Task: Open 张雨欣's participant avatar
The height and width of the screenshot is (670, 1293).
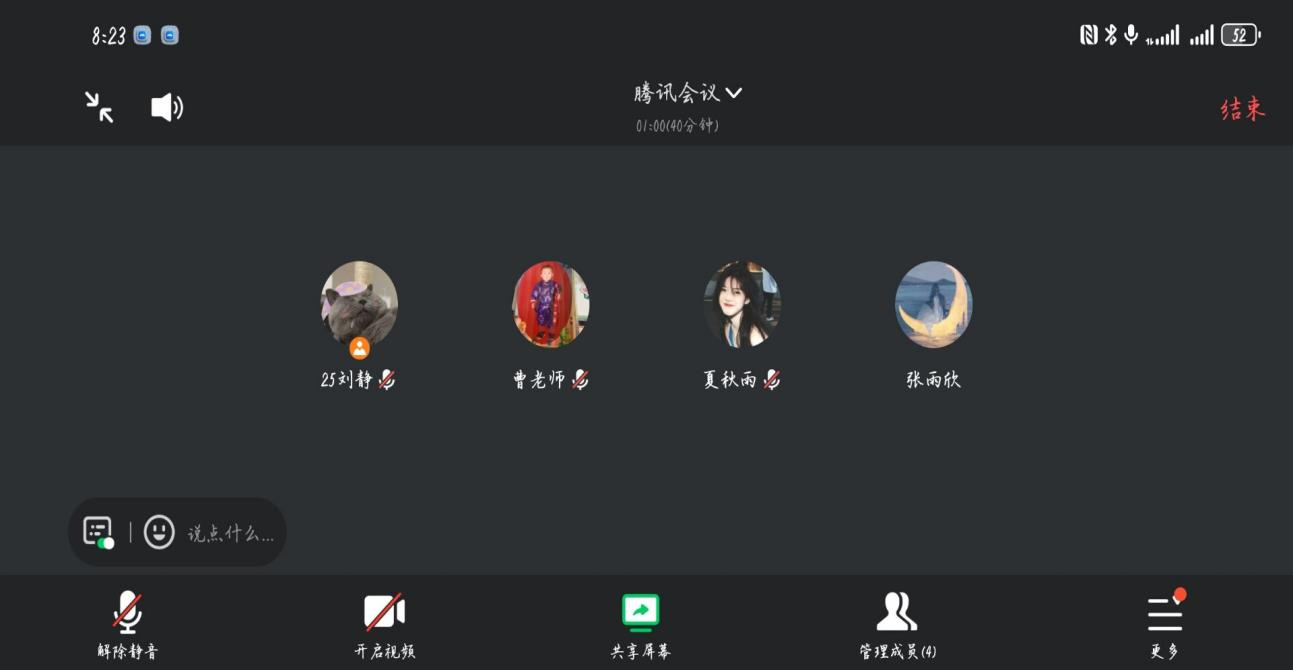Action: (x=933, y=304)
